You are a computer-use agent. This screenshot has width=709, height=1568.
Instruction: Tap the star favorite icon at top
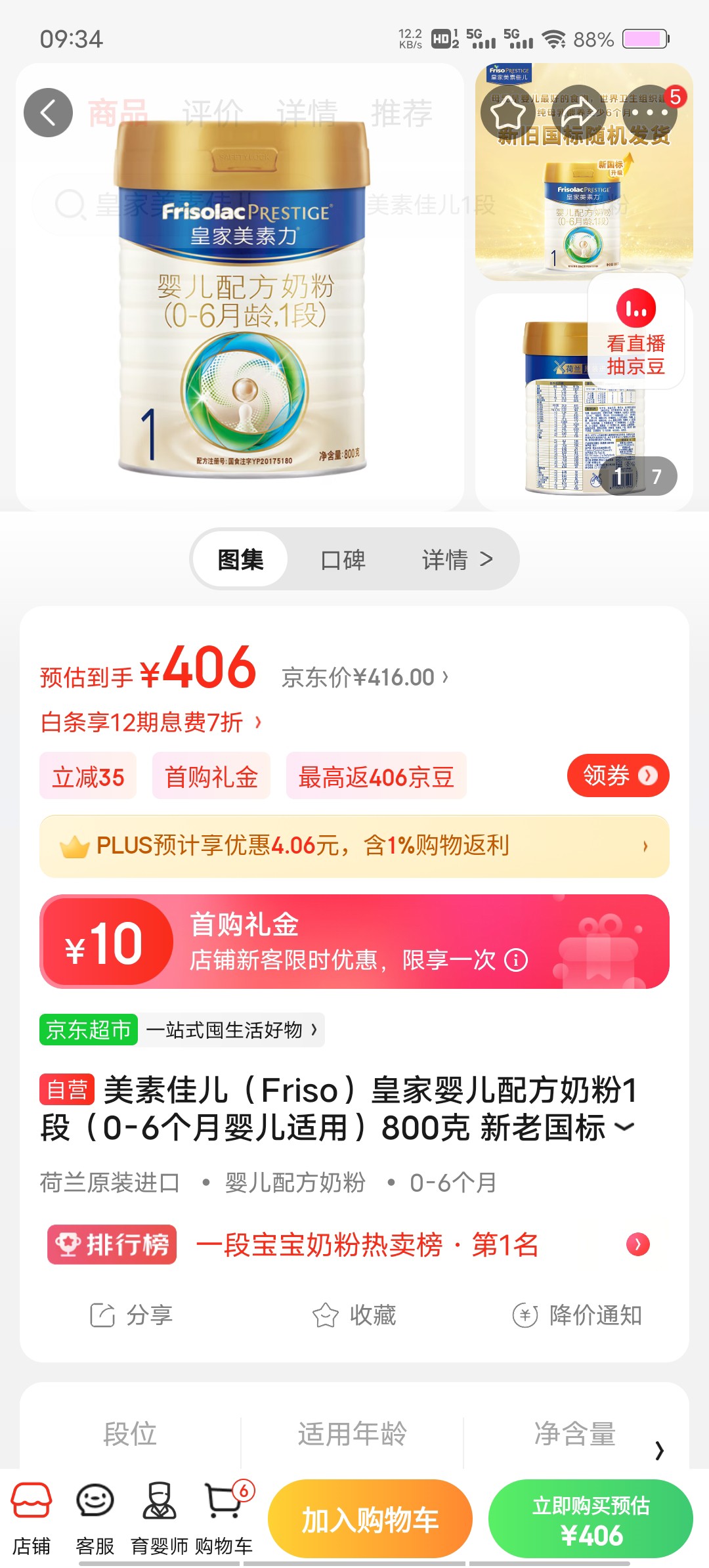click(x=508, y=112)
